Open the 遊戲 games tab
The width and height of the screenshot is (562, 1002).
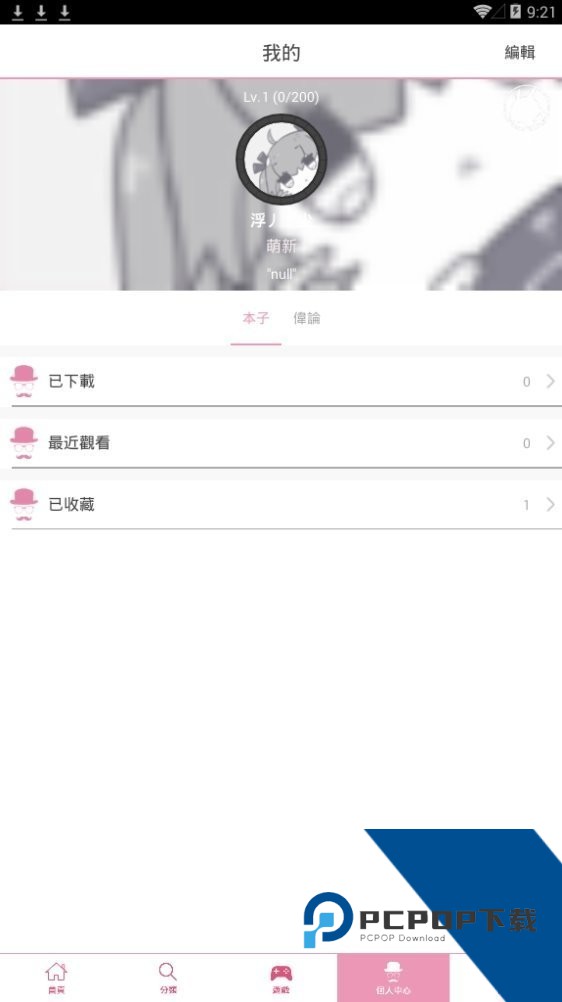281,978
